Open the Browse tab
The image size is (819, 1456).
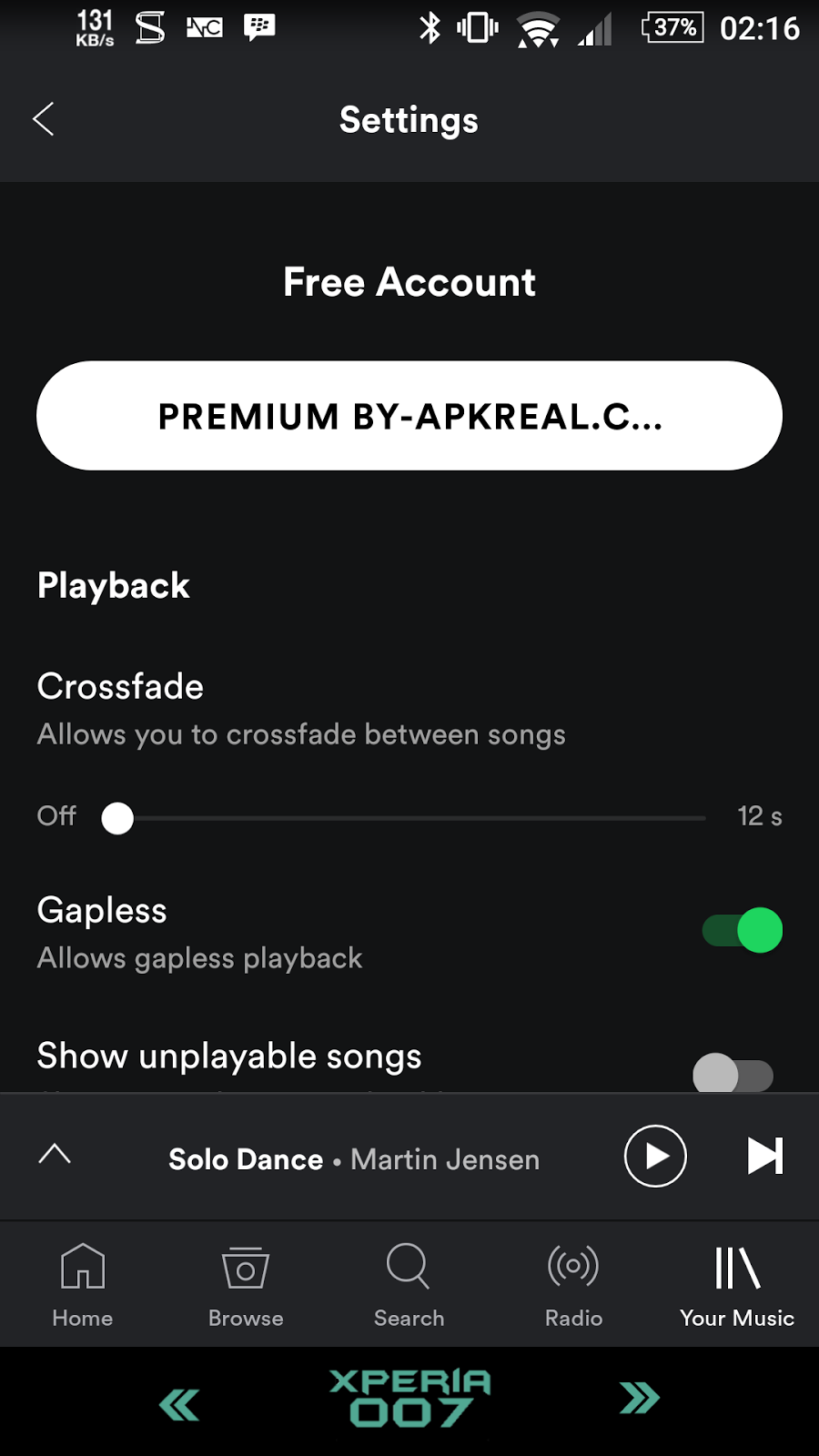(x=246, y=1285)
